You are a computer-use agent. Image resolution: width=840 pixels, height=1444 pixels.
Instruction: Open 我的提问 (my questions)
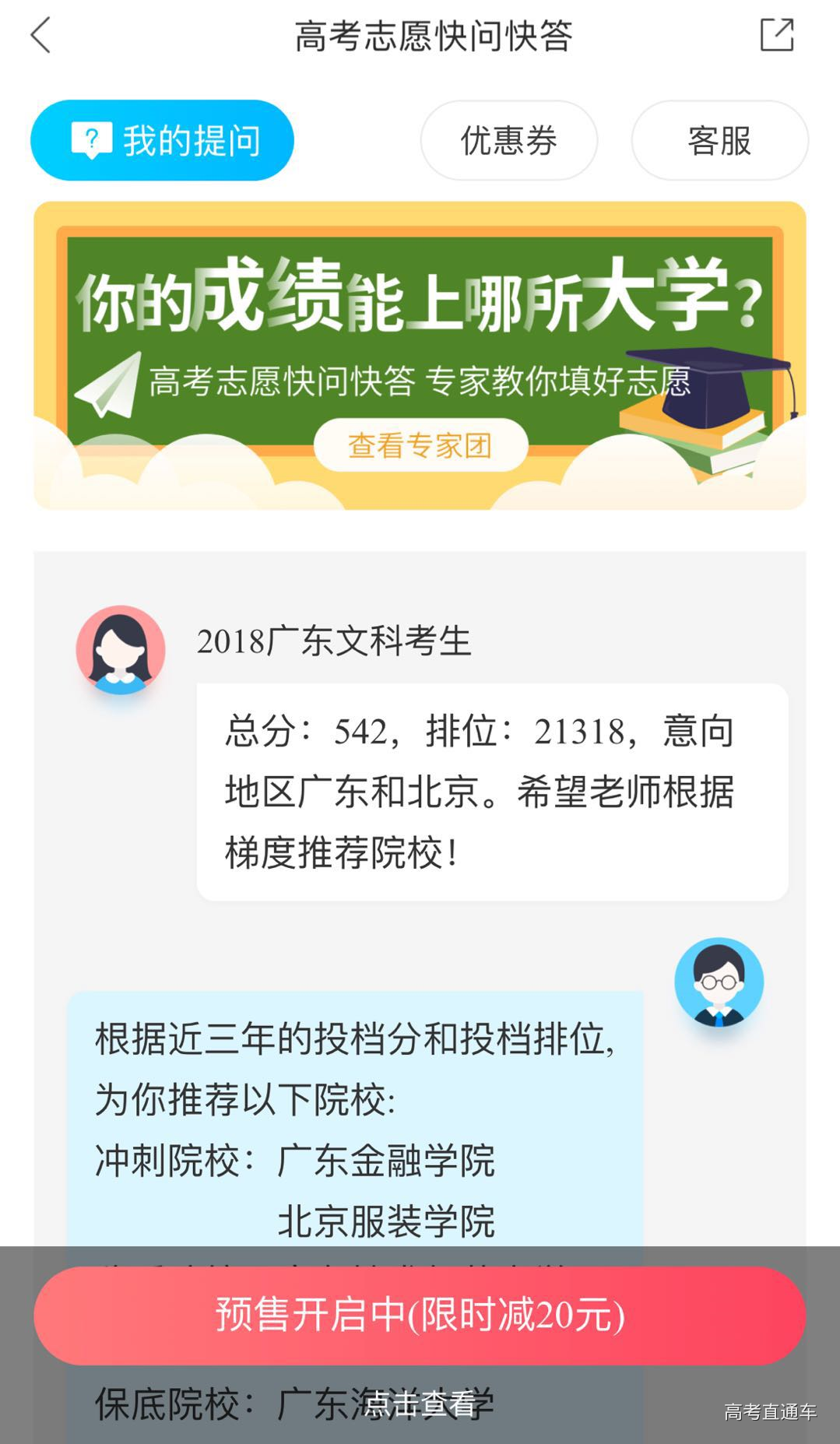pos(162,141)
